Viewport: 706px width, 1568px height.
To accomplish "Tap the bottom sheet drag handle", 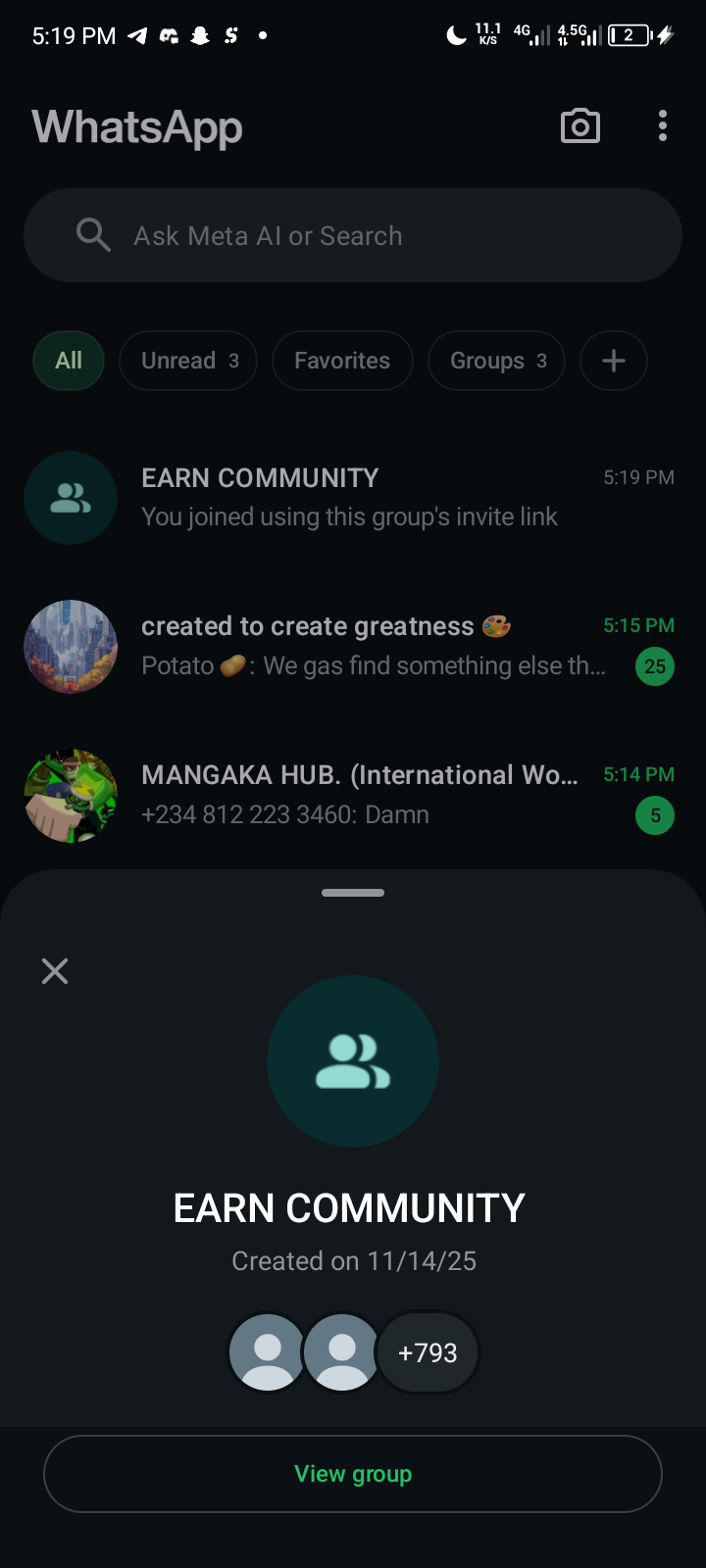I will (353, 893).
